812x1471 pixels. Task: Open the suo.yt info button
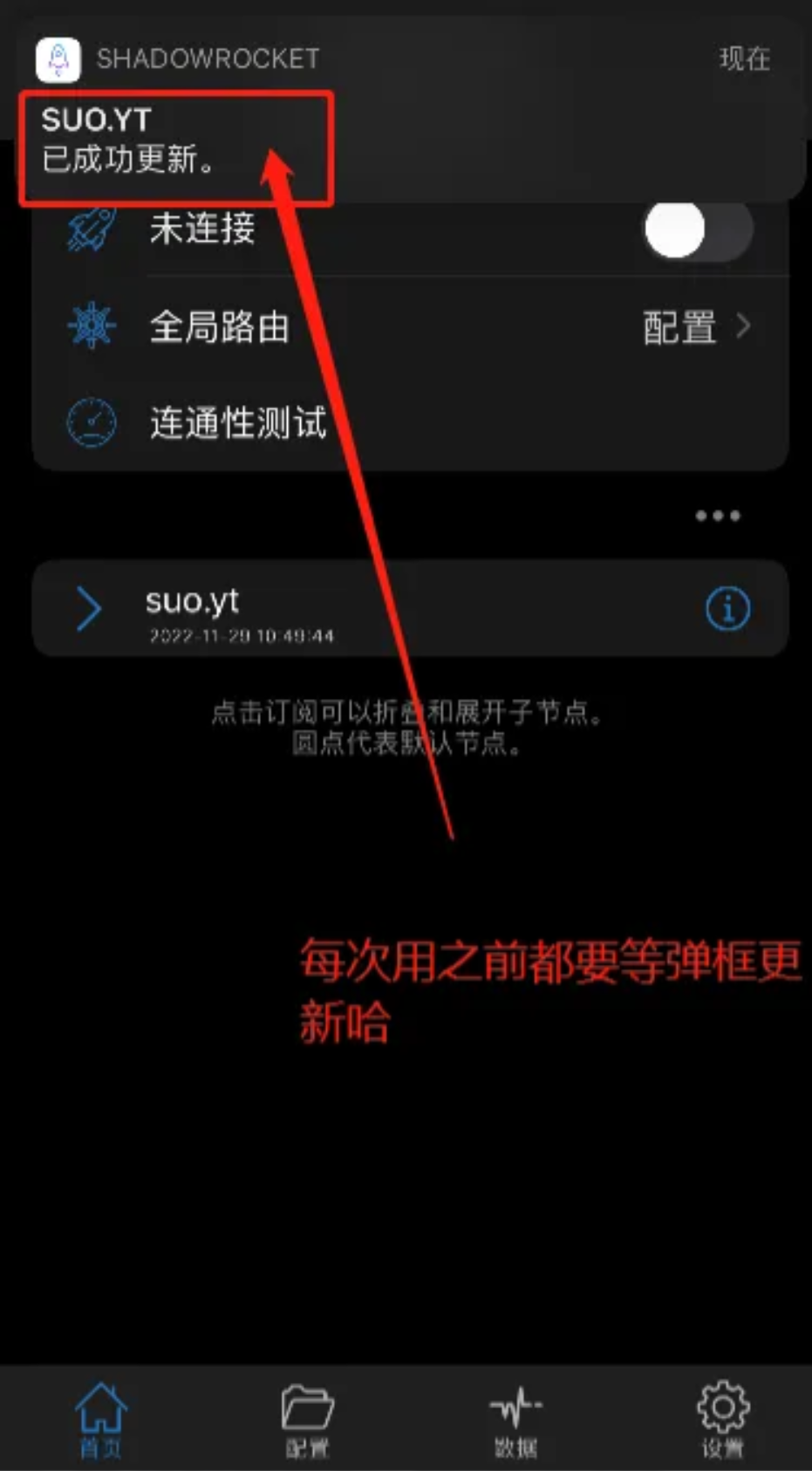point(727,608)
